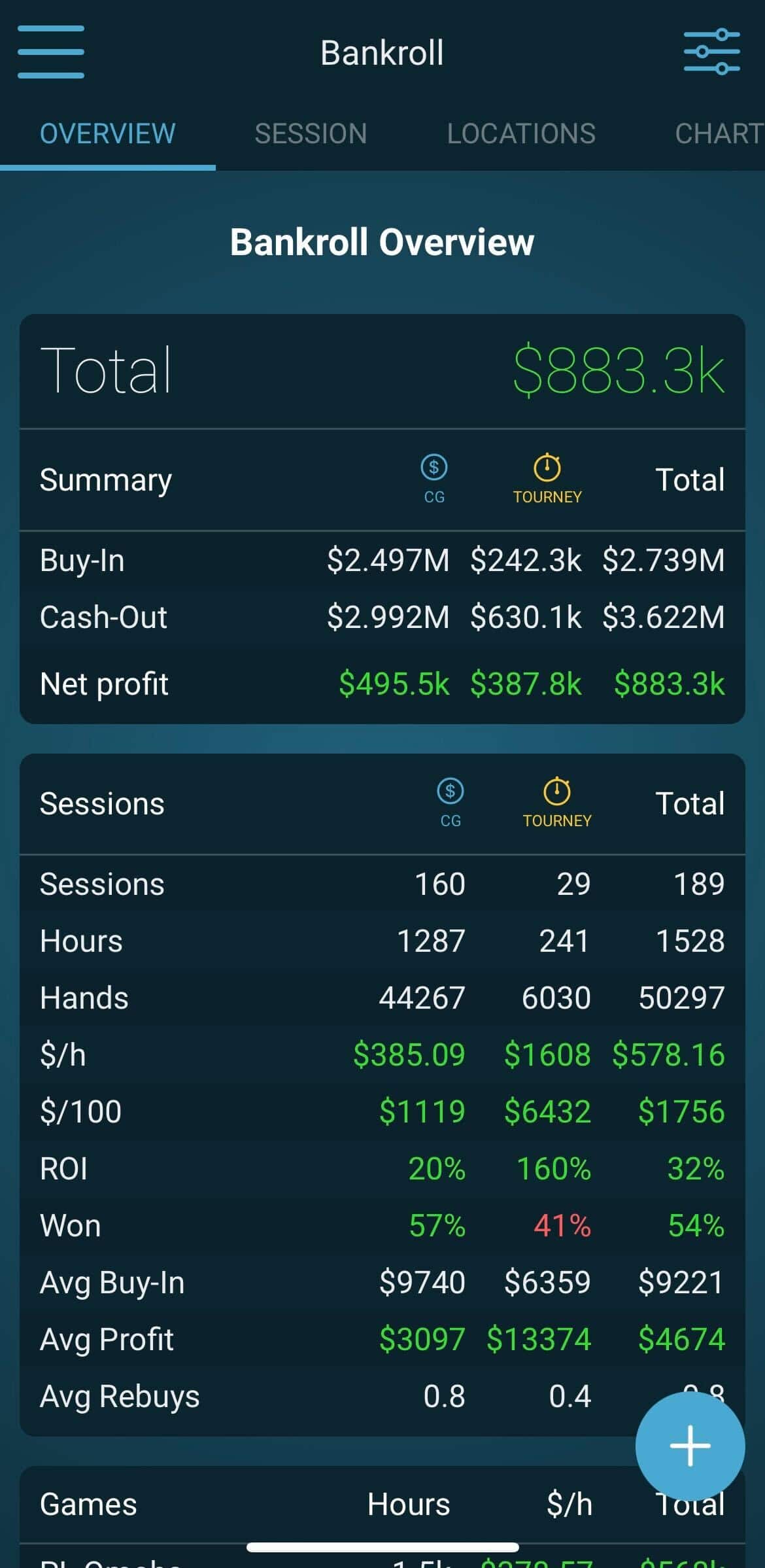Go to the Chart tab
The image size is (765, 1568).
click(719, 133)
